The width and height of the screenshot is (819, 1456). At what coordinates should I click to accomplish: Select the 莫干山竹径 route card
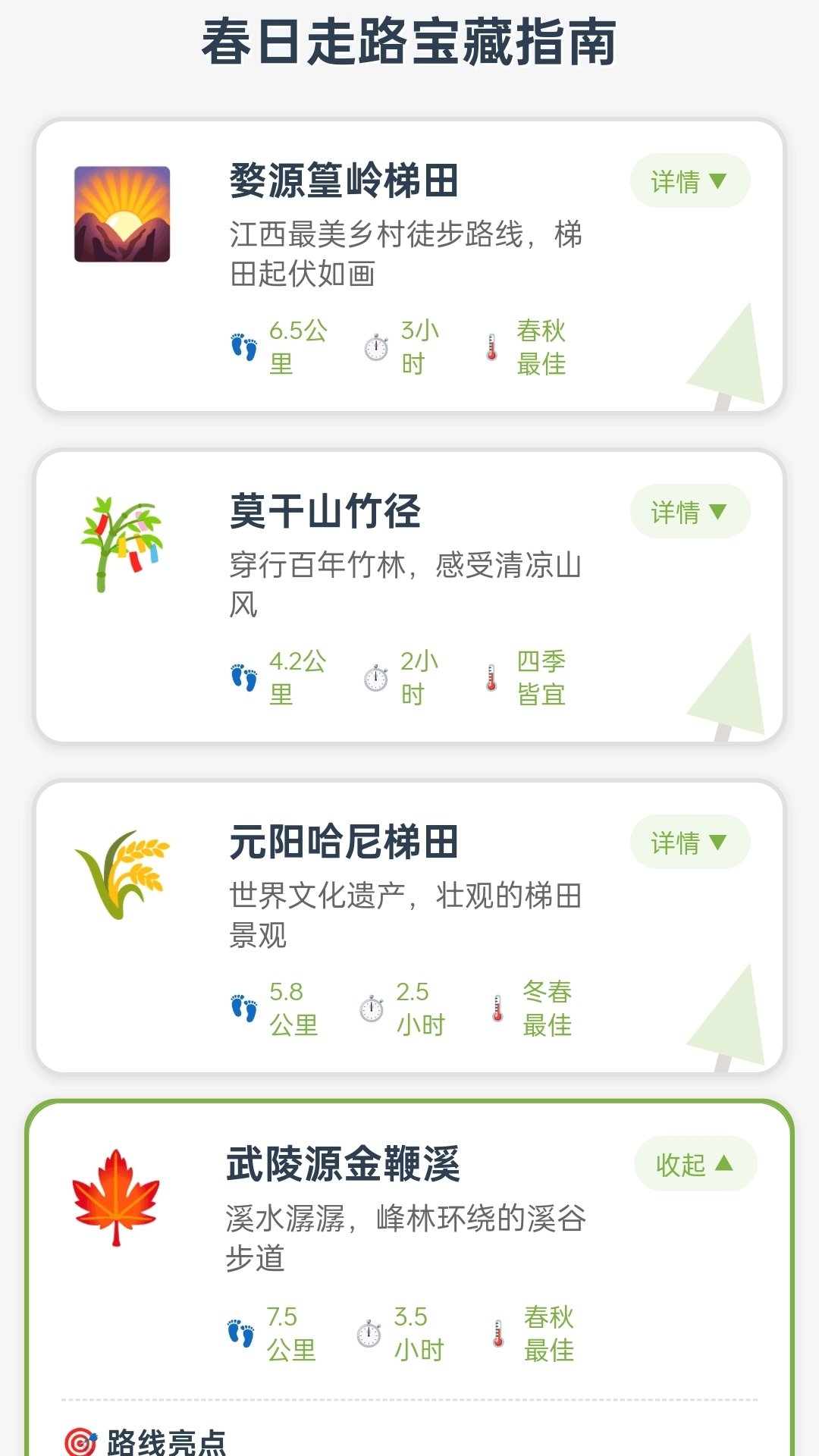(x=409, y=599)
